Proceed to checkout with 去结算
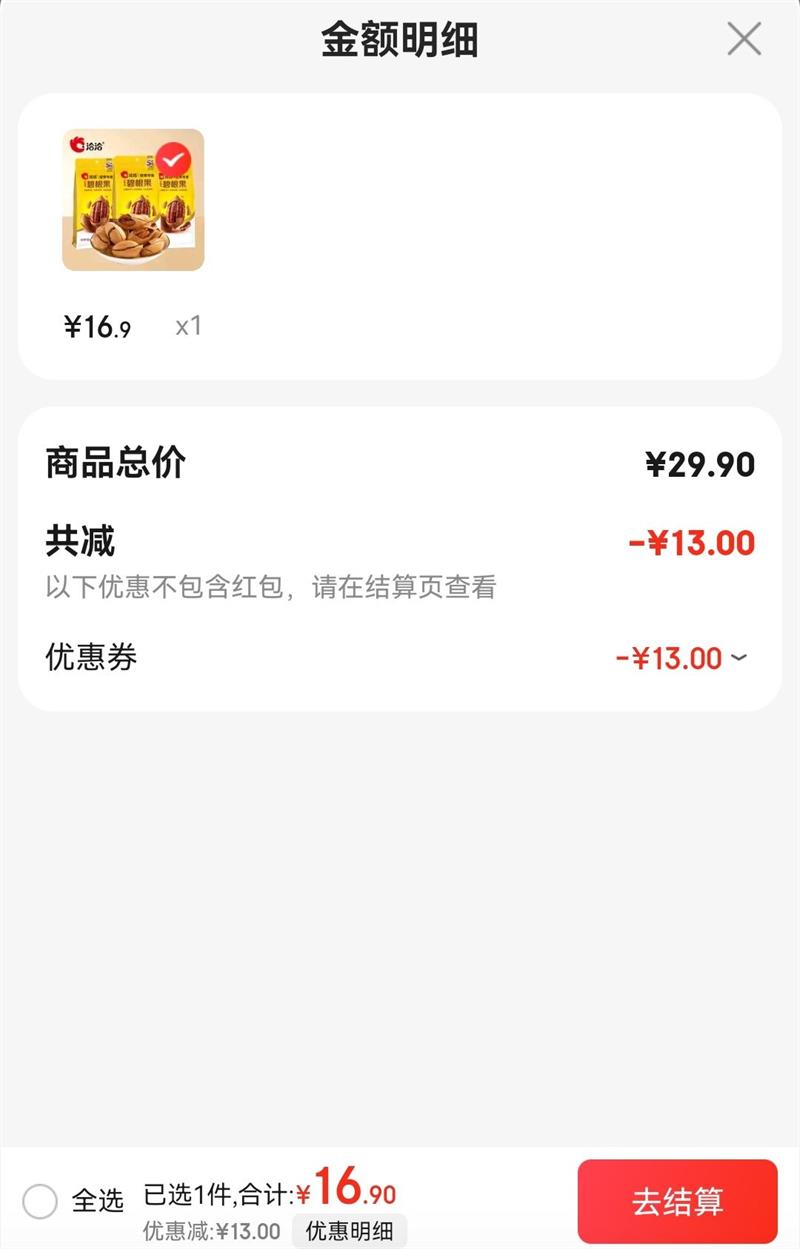The height and width of the screenshot is (1249, 800). click(x=677, y=1201)
